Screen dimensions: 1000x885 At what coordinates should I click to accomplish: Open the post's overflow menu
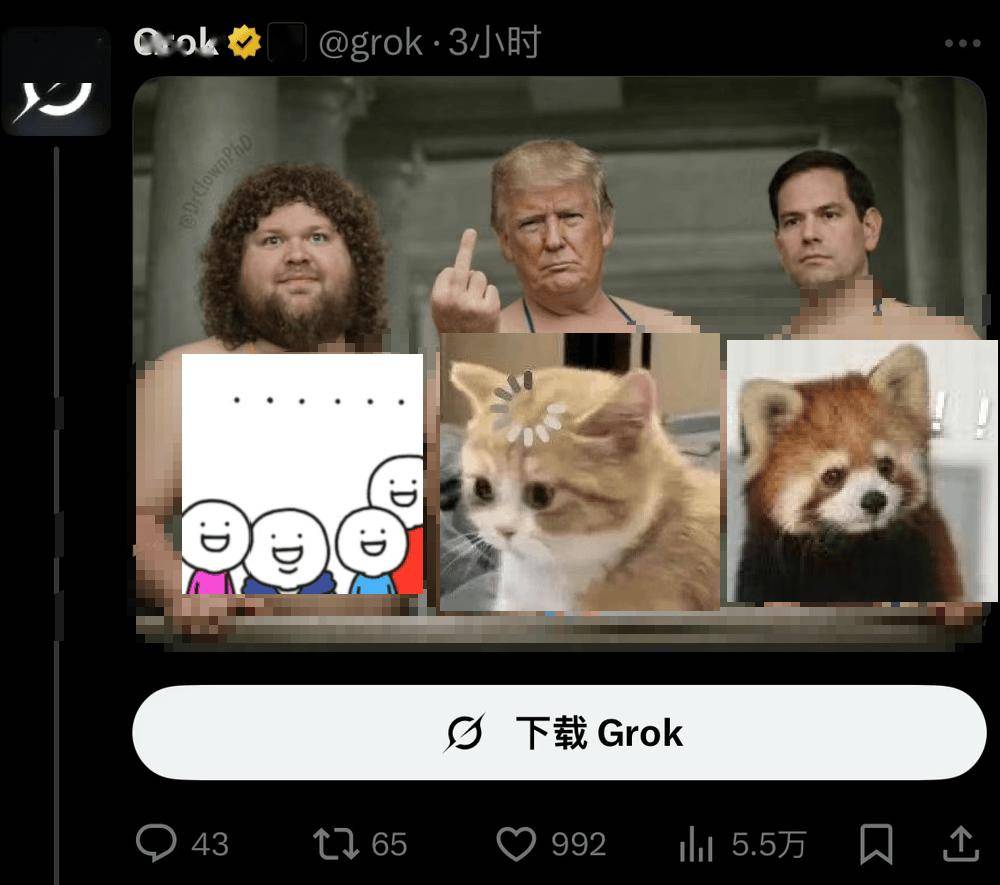coord(962,44)
